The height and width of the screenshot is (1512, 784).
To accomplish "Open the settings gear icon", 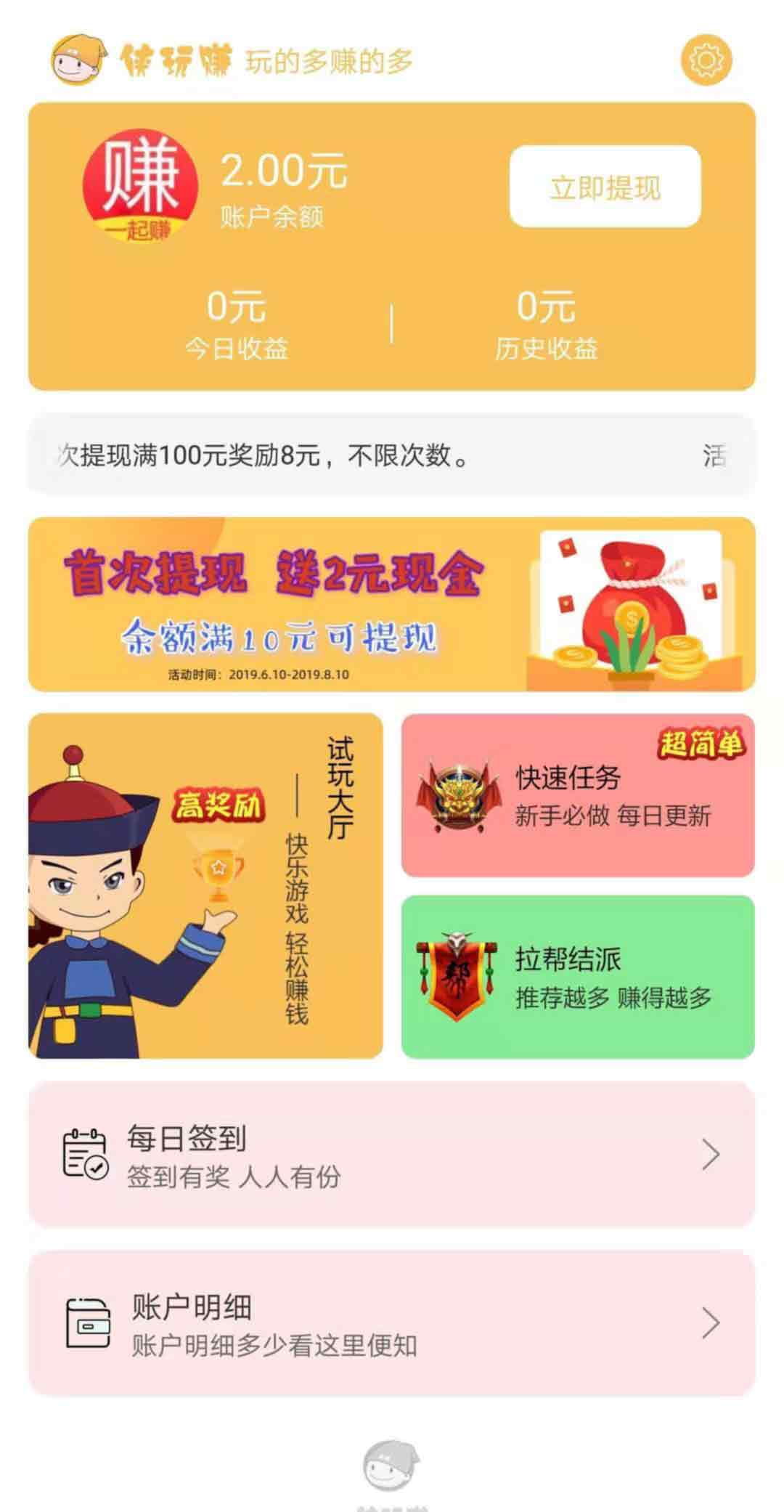I will tap(706, 60).
